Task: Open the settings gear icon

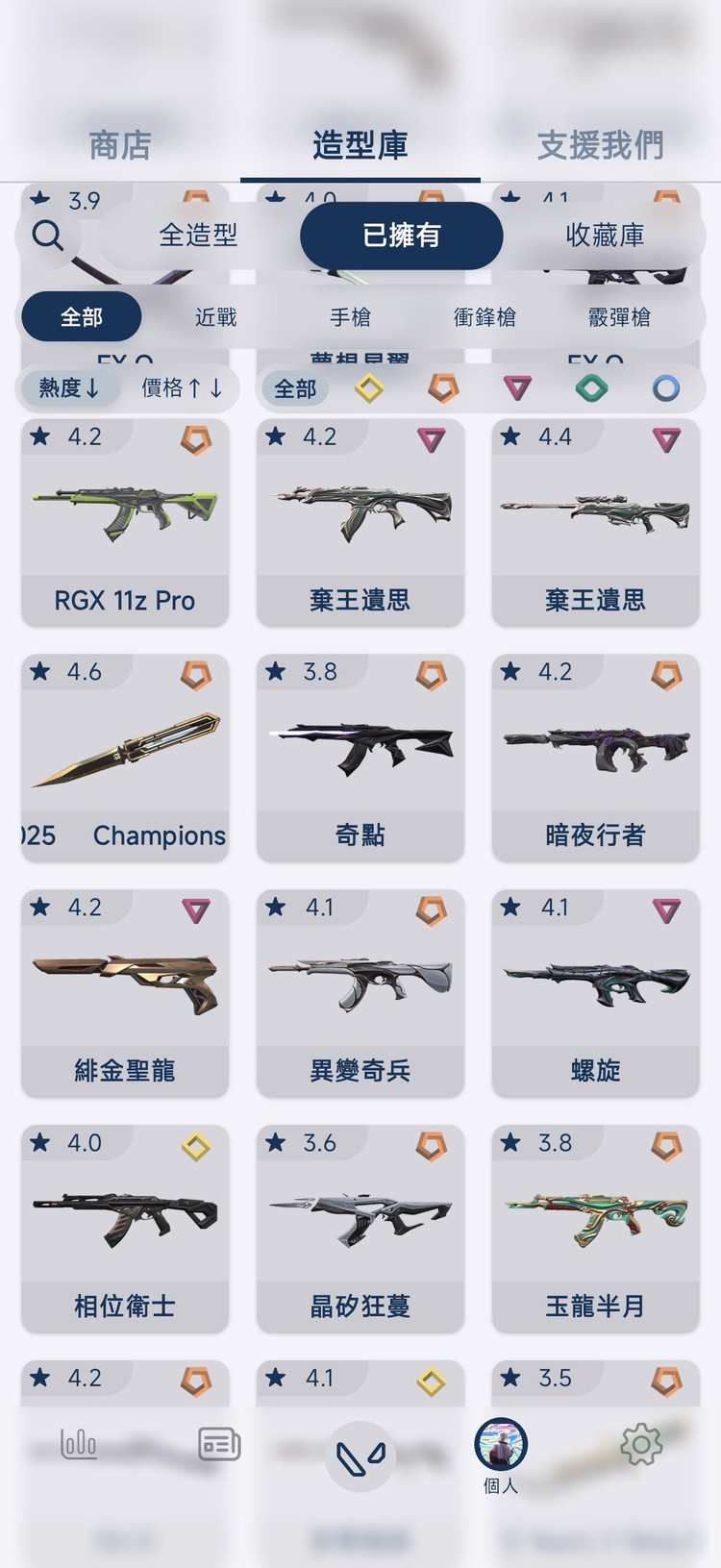Action: 641,1444
